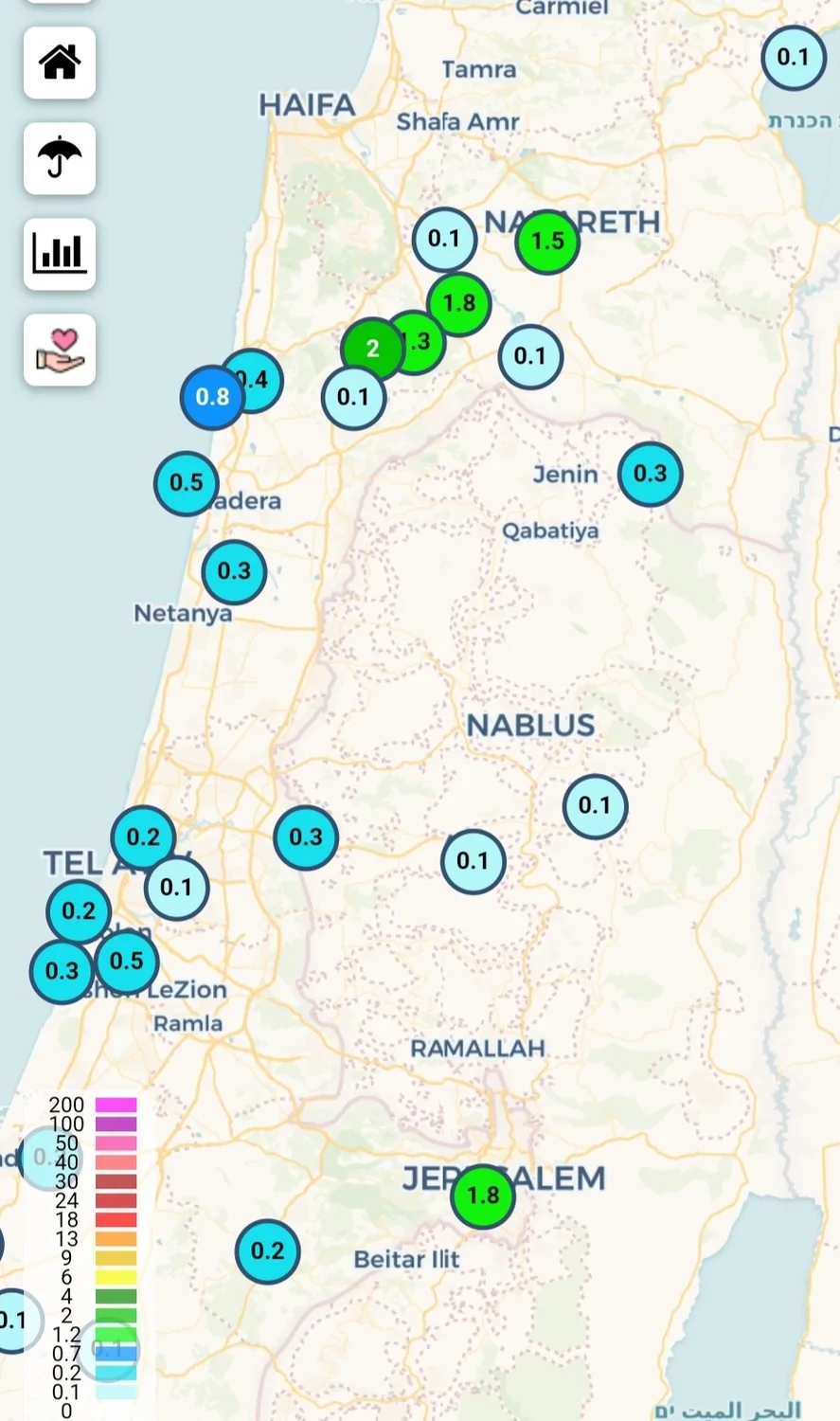Select the dark green station marker showing 2

(x=370, y=349)
